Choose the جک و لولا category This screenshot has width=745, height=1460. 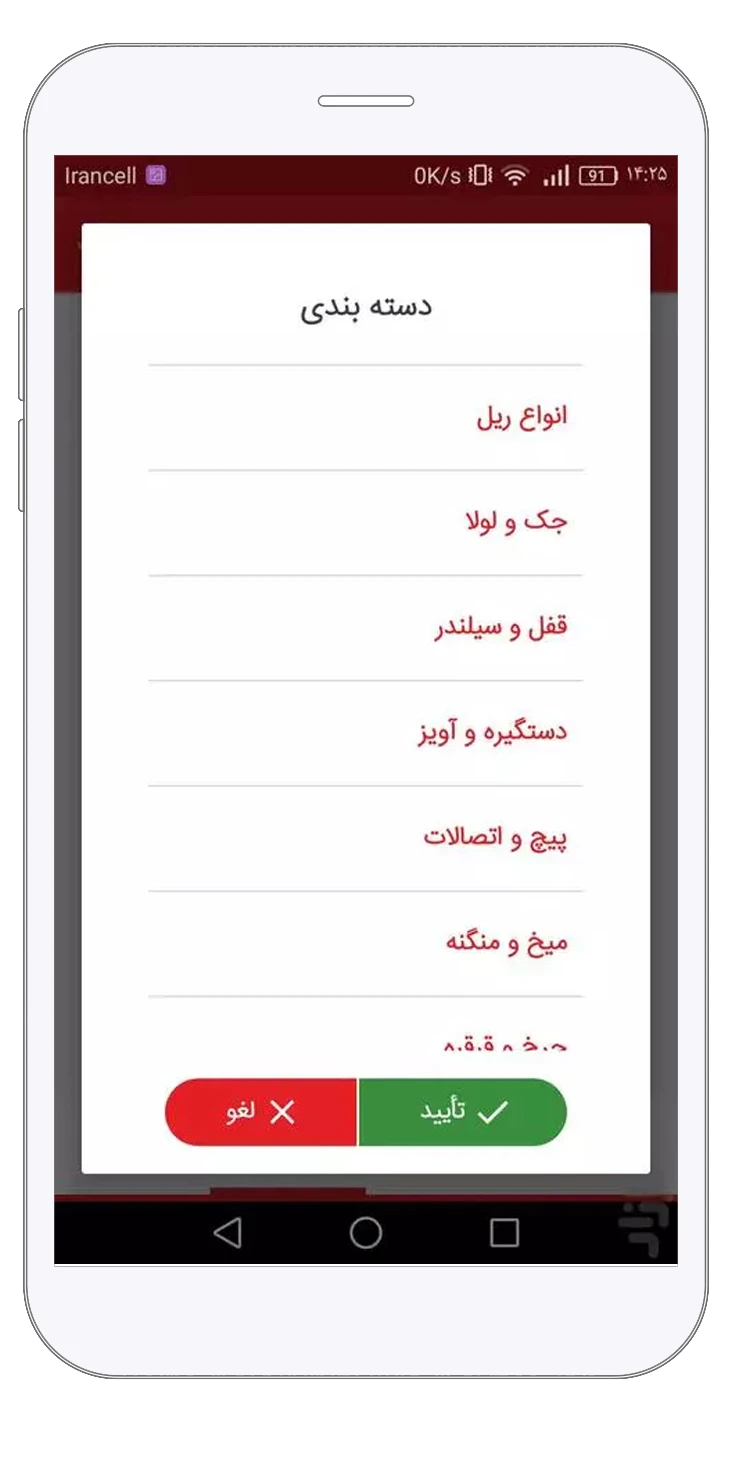point(365,523)
